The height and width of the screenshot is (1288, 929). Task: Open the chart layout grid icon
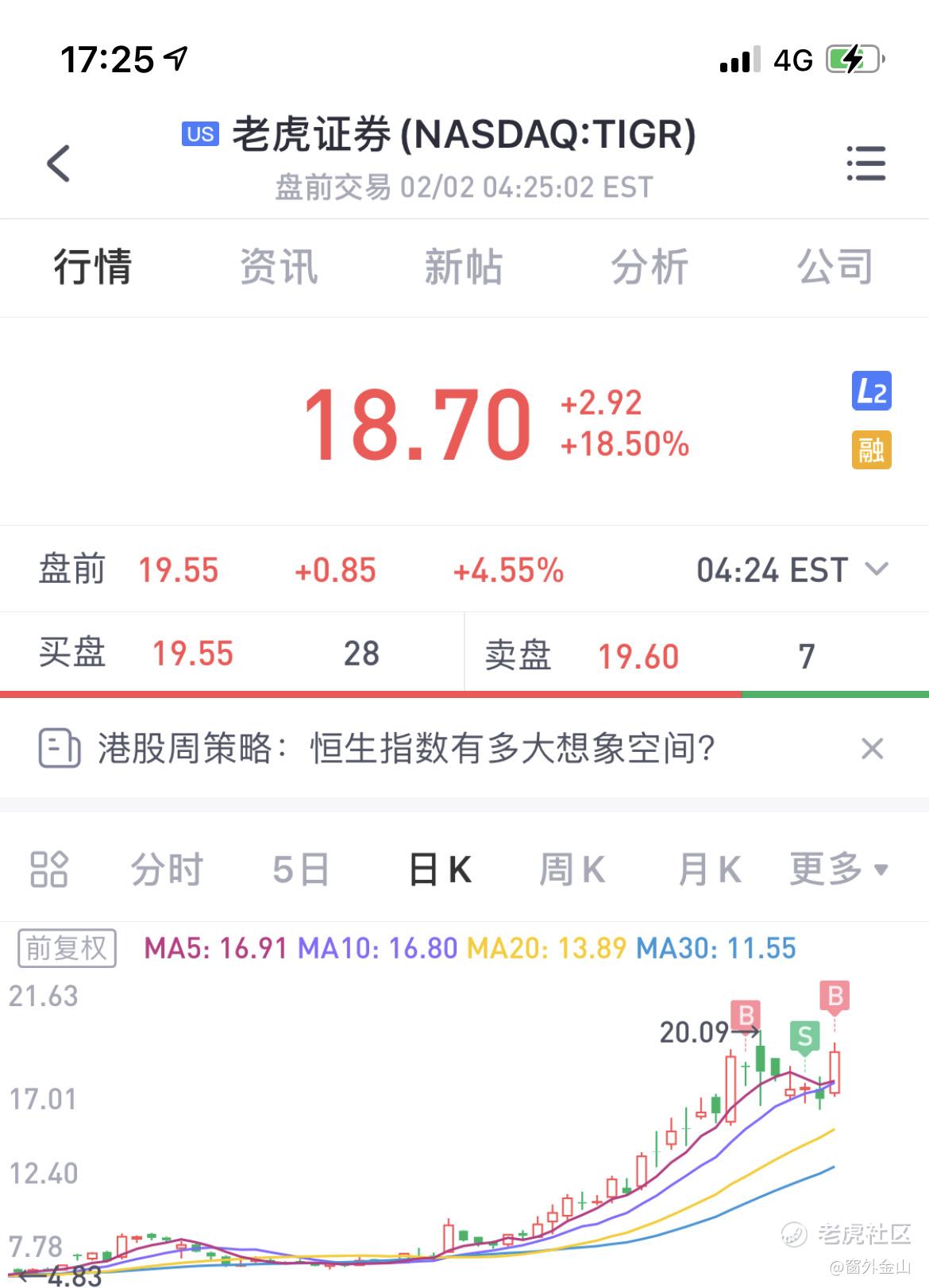click(x=49, y=869)
